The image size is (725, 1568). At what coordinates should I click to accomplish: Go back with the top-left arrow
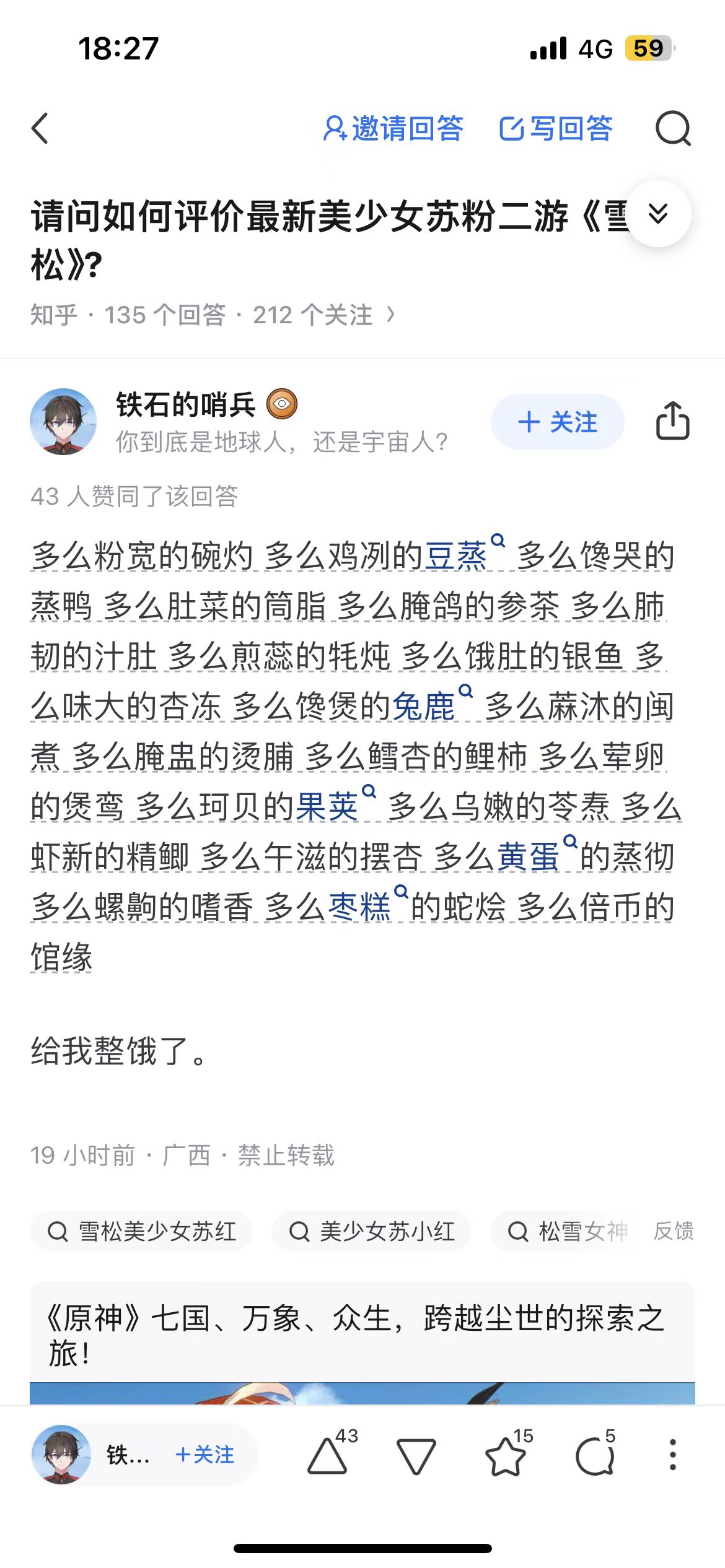(x=41, y=129)
